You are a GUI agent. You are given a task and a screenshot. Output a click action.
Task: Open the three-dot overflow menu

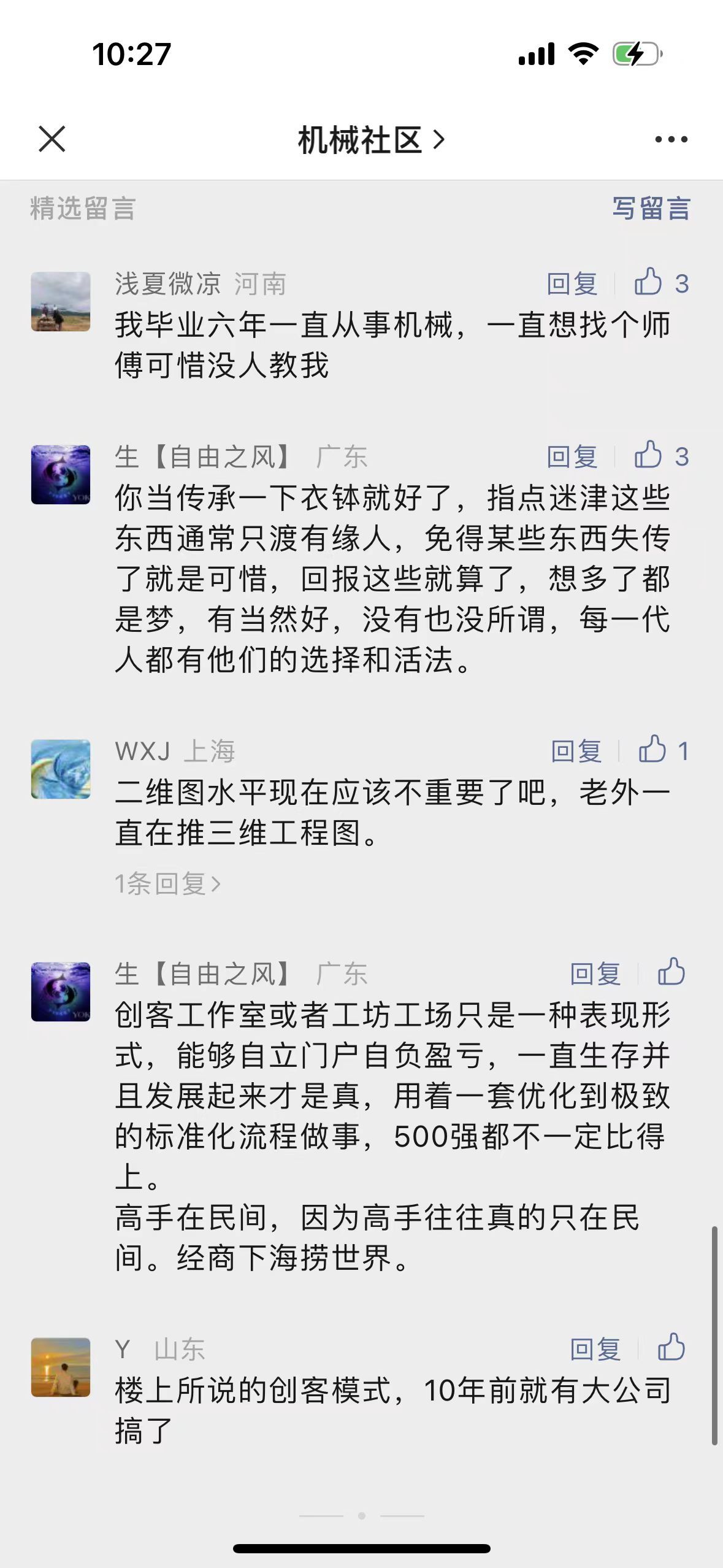(671, 140)
